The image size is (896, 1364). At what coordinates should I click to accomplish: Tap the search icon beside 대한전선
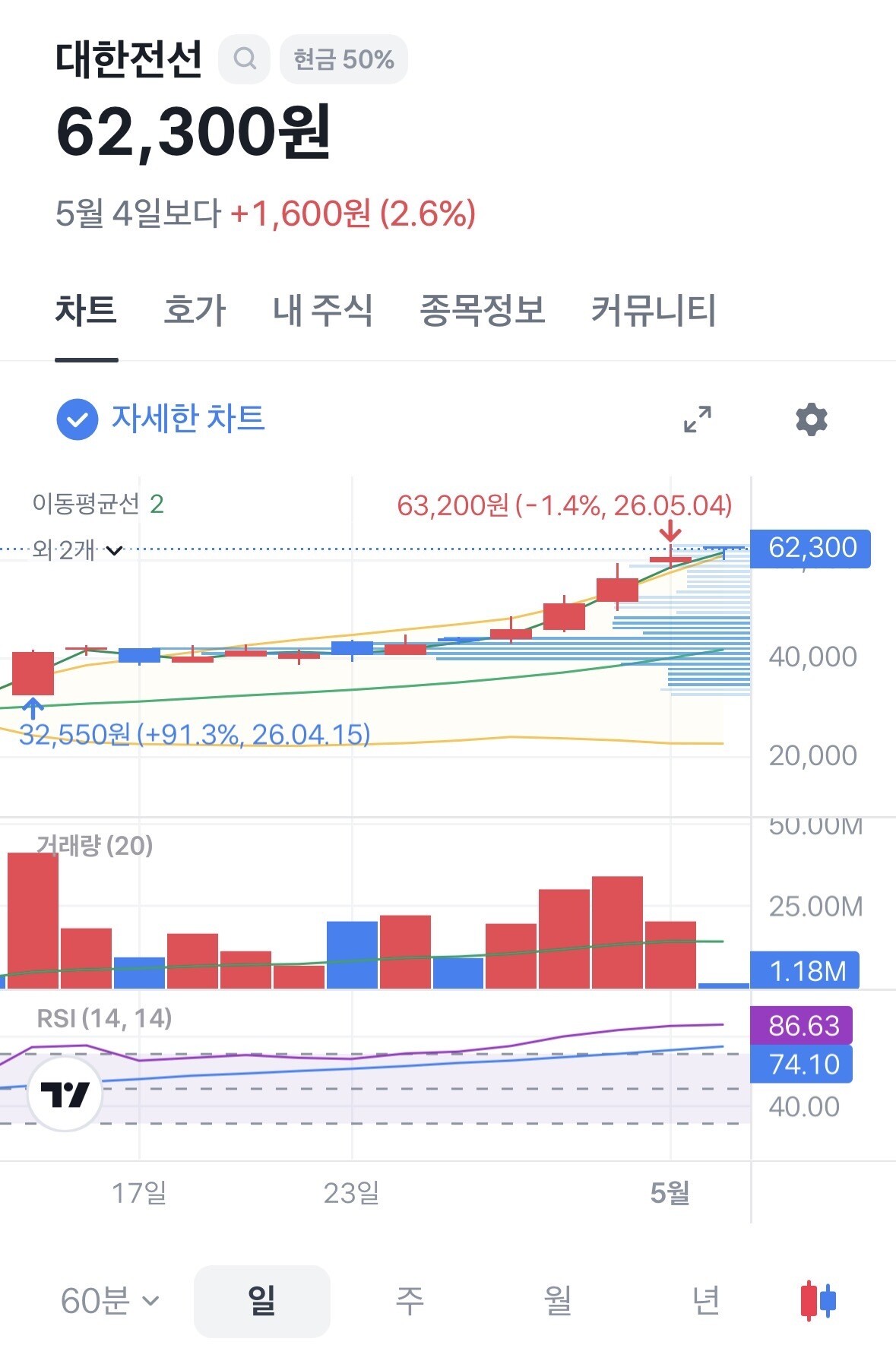click(x=244, y=59)
